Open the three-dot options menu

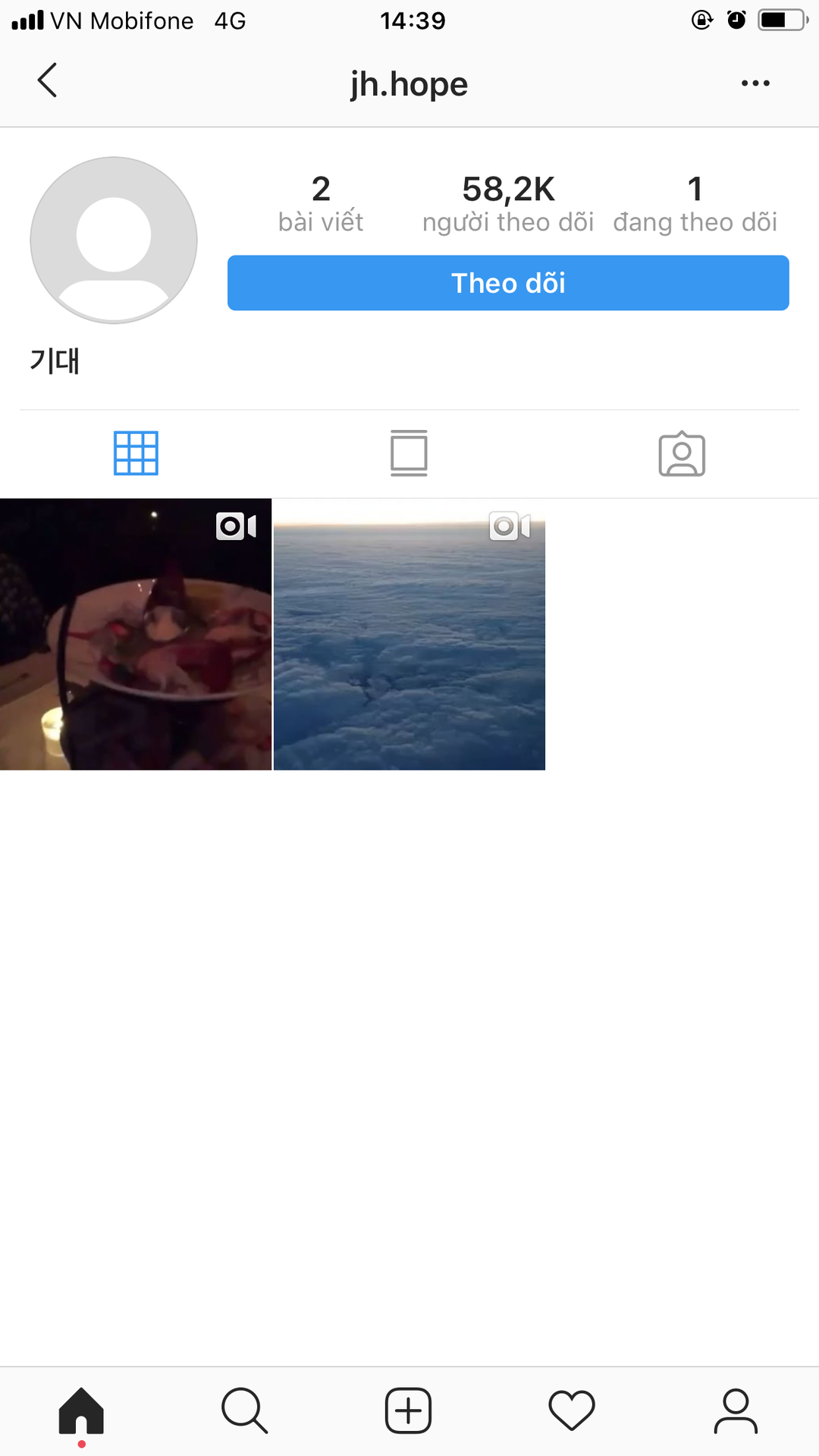point(755,83)
